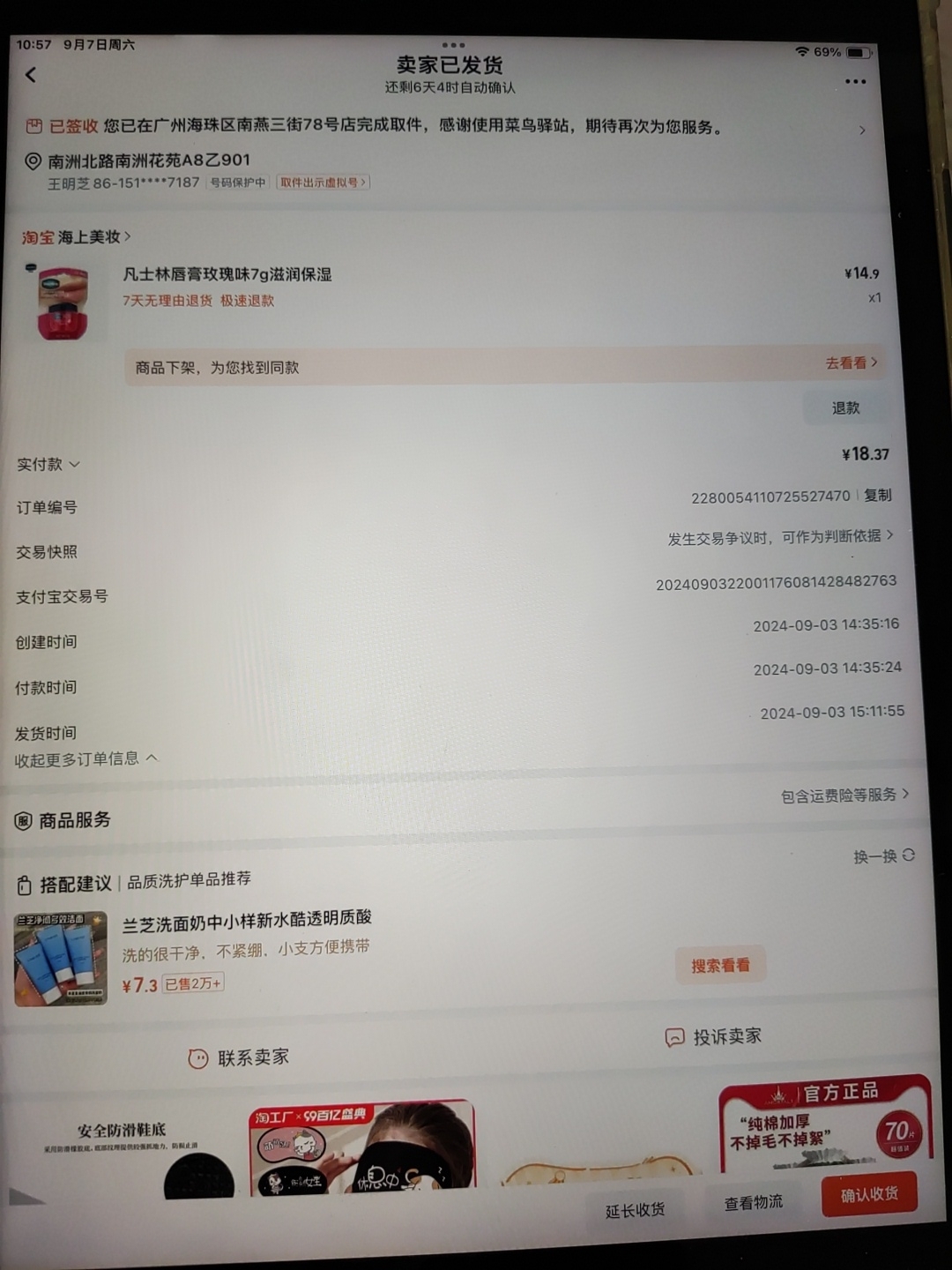Image resolution: width=952 pixels, height=1270 pixels.
Task: Extend the receipt period with 延长收货
Action: [635, 1211]
